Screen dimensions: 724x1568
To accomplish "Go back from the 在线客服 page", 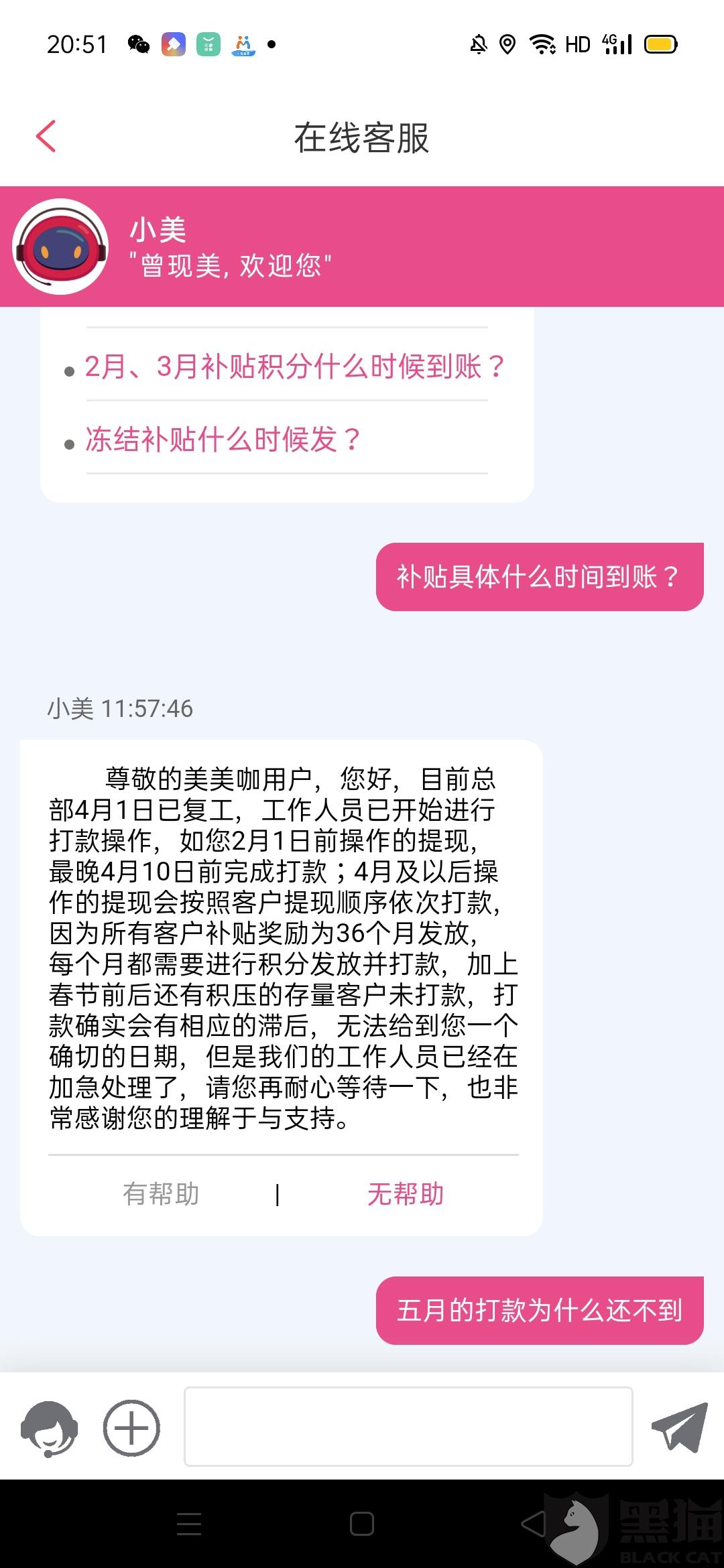I will click(x=46, y=137).
